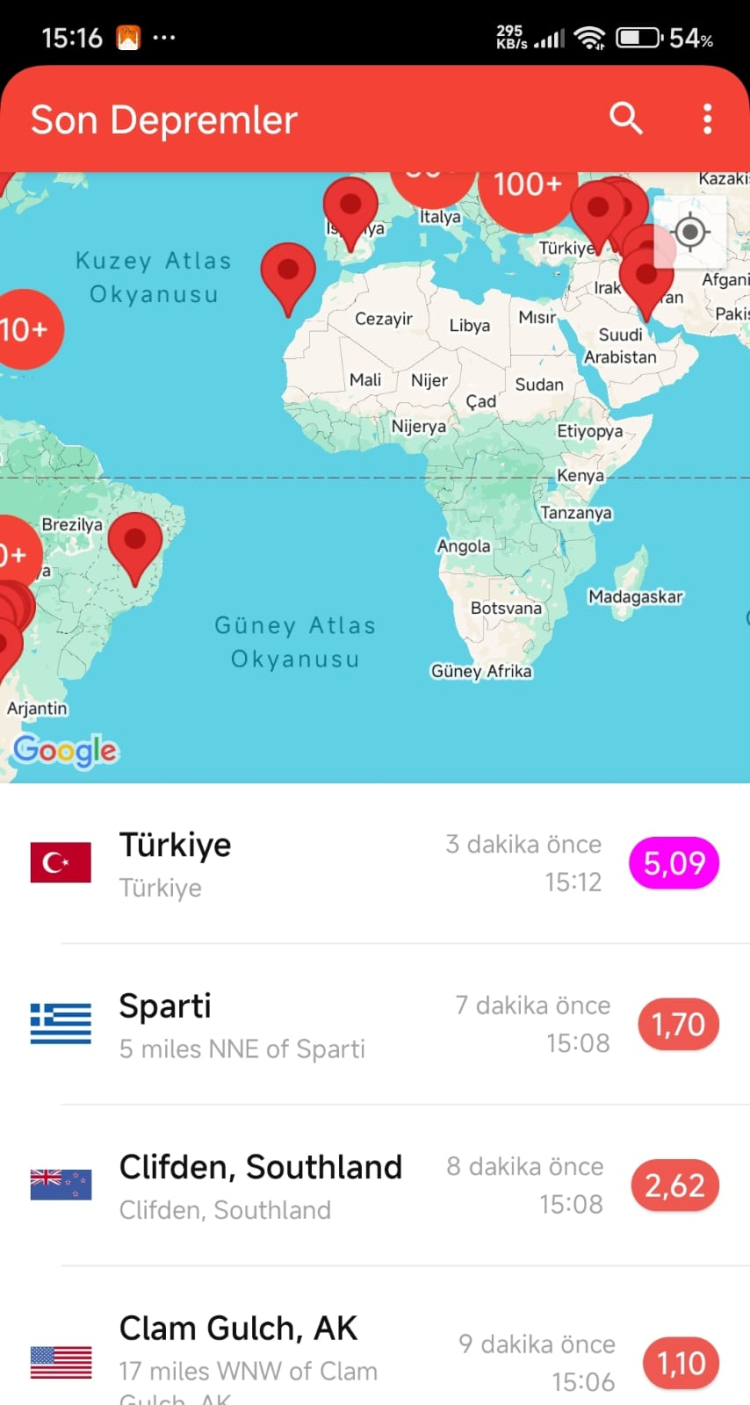Open the Türkiye 5,09 earthquake entry
This screenshot has height=1405, width=750.
[375, 863]
